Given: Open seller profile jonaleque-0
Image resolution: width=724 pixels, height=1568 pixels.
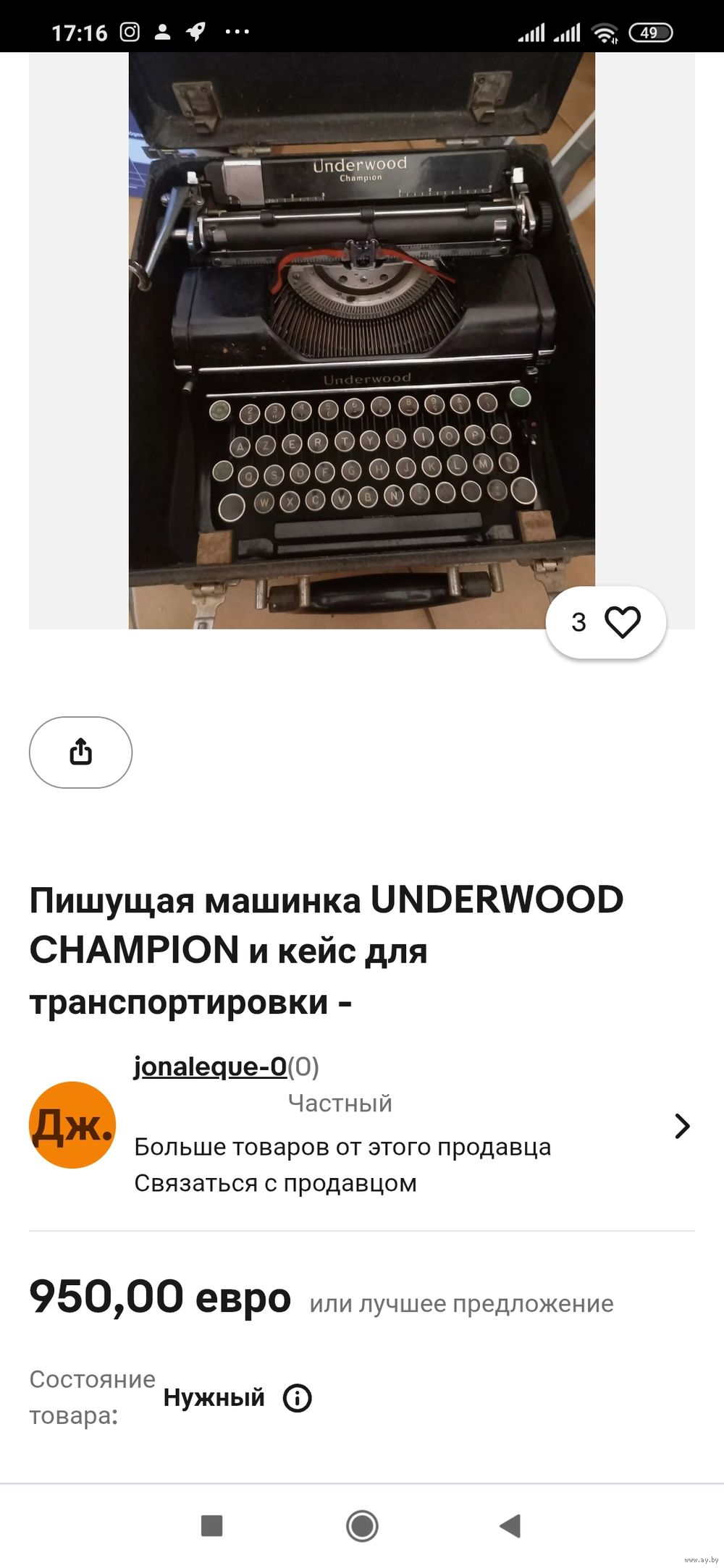Looking at the screenshot, I should [210, 1066].
